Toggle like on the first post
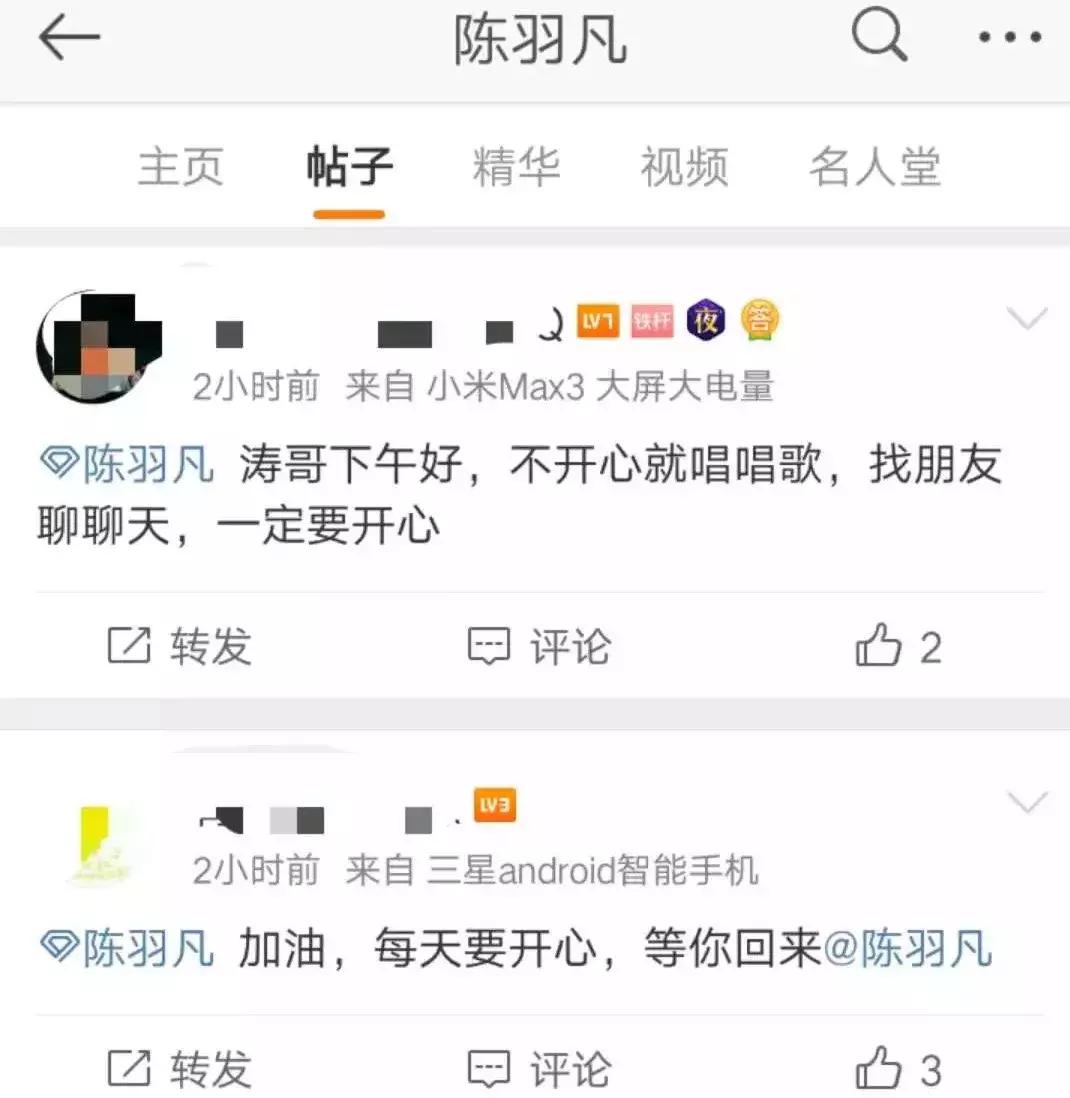Viewport: 1070px width, 1098px height. coord(879,647)
